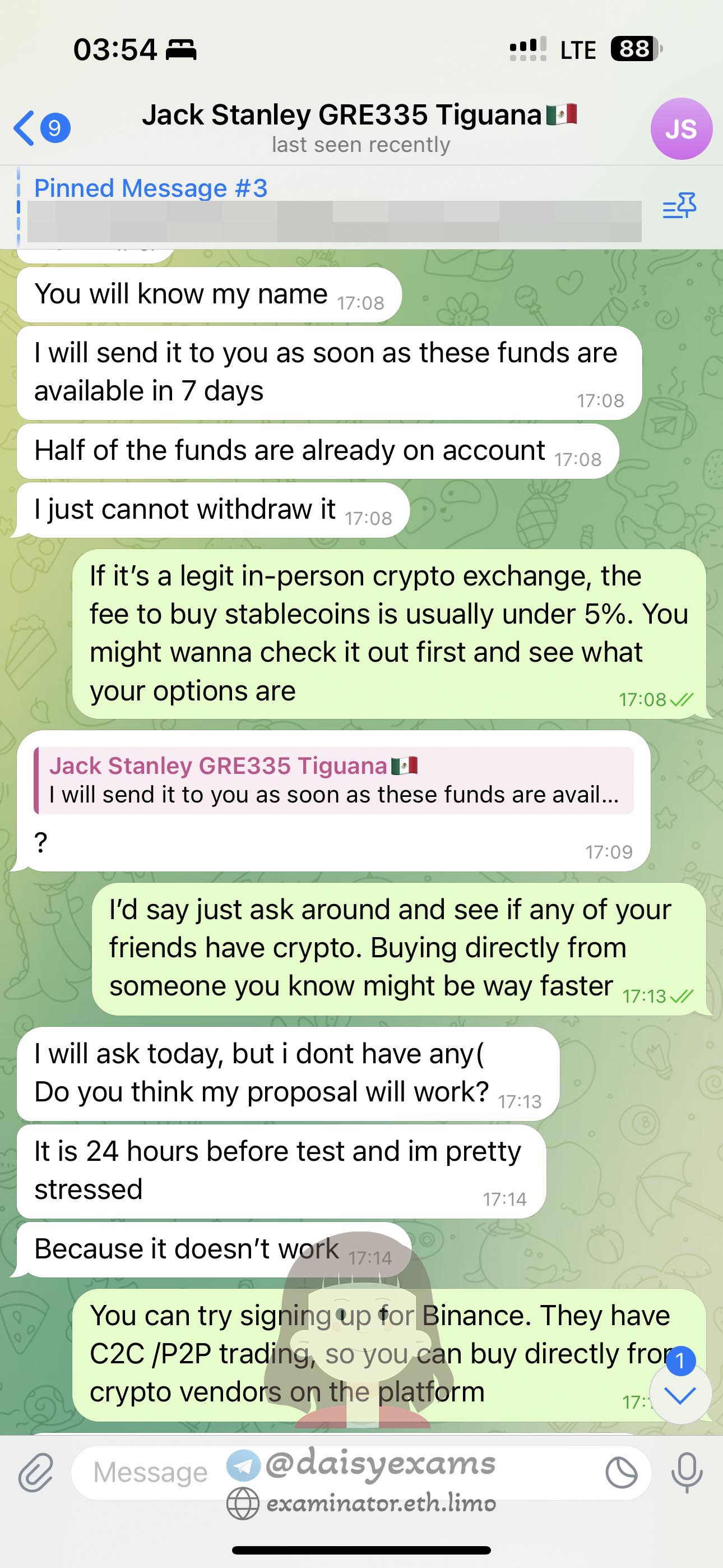Image resolution: width=723 pixels, height=1568 pixels.
Task: Open the quoted reply from Jack Stanley
Action: point(333,780)
